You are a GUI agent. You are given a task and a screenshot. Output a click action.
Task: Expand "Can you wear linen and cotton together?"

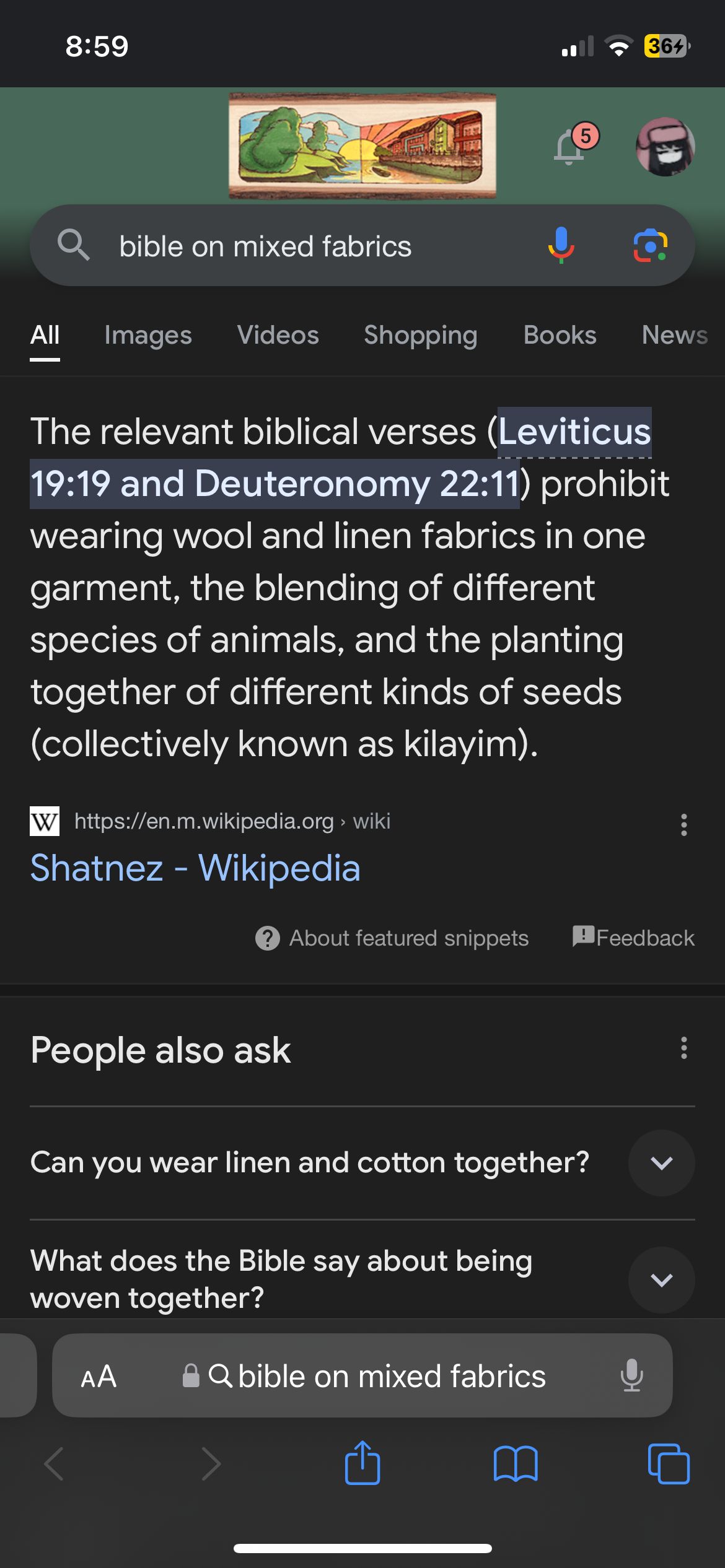[x=661, y=1163]
